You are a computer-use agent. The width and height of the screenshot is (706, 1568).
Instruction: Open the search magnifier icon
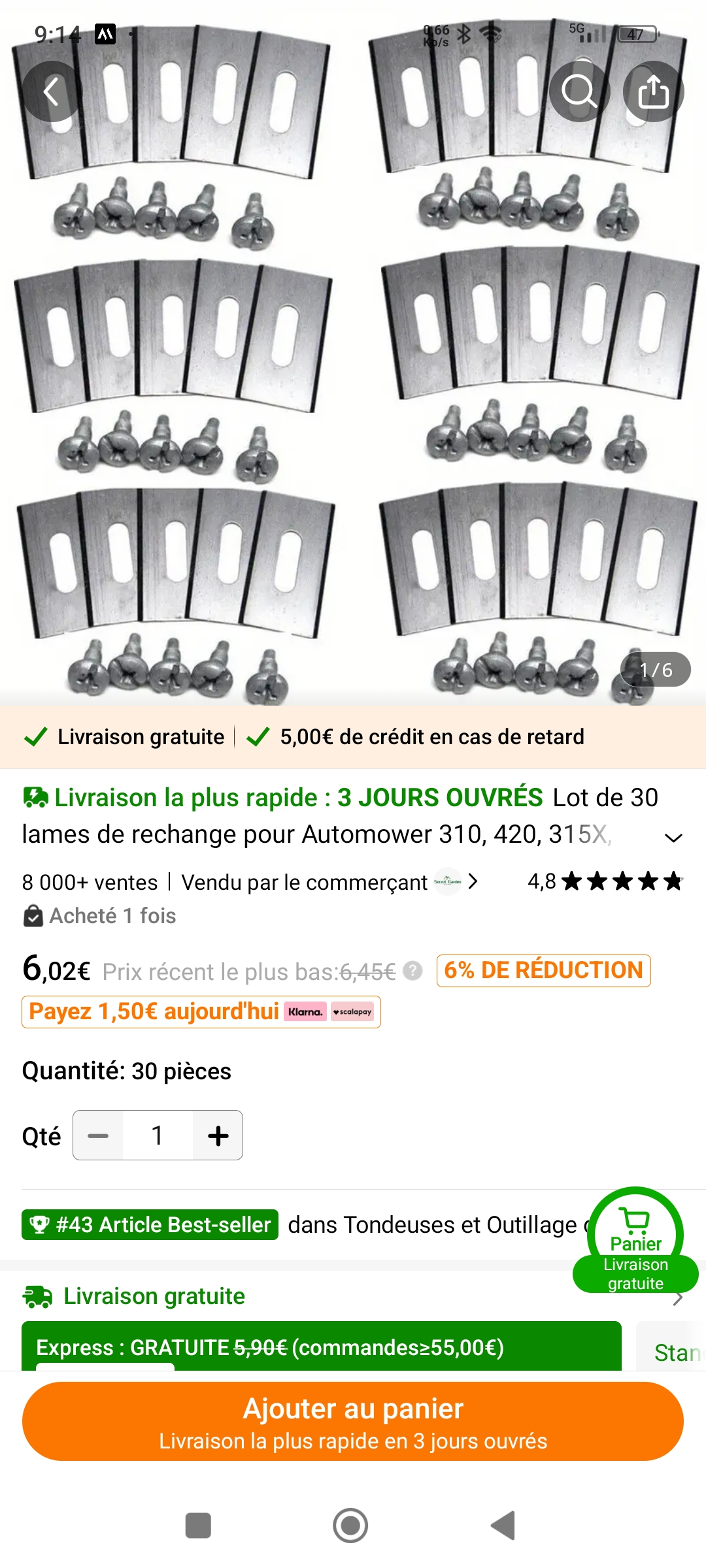[579, 91]
